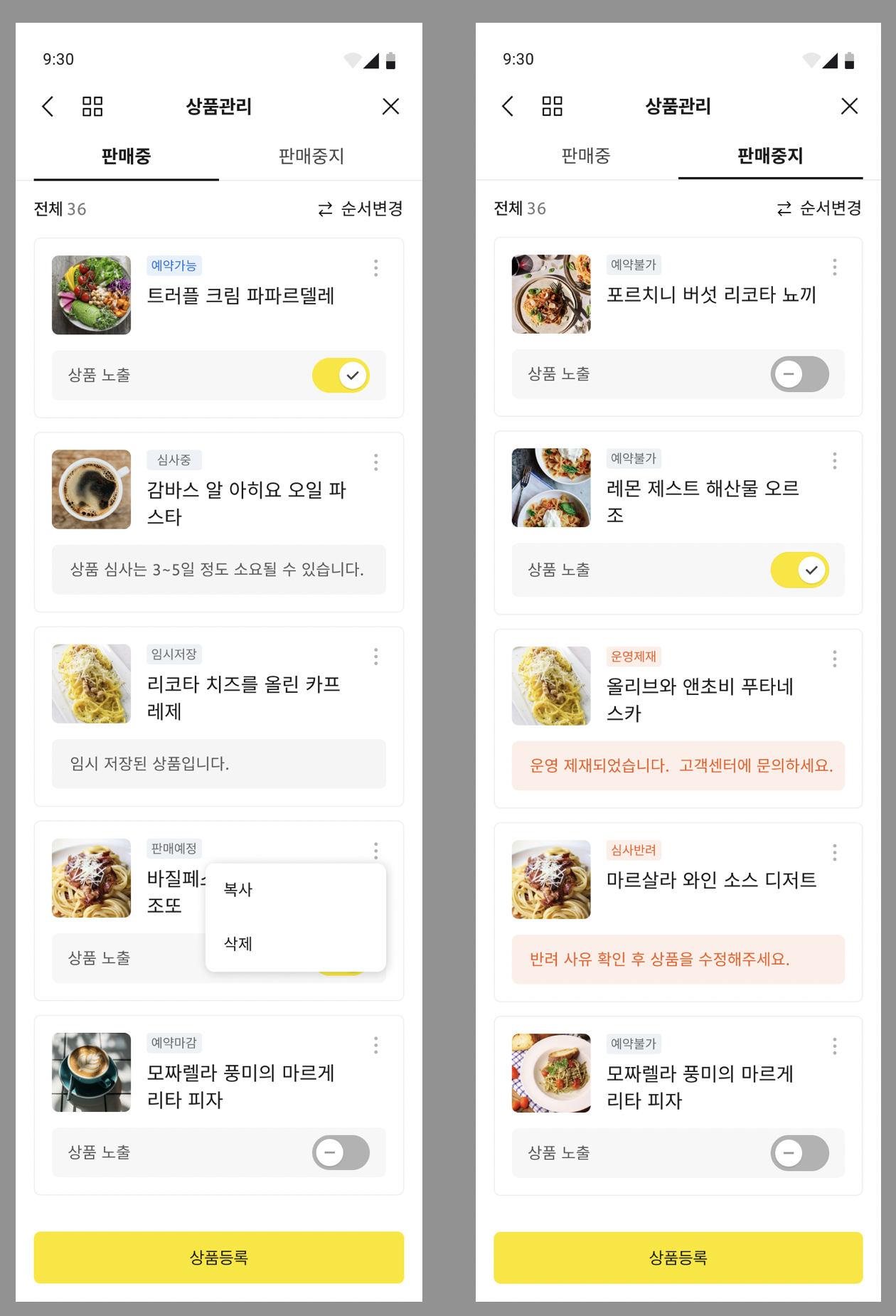Enable 상품 노출 for 포르치니 버섯 리코타 뇨끼
This screenshot has width=896, height=1316.
pyautogui.click(x=799, y=374)
